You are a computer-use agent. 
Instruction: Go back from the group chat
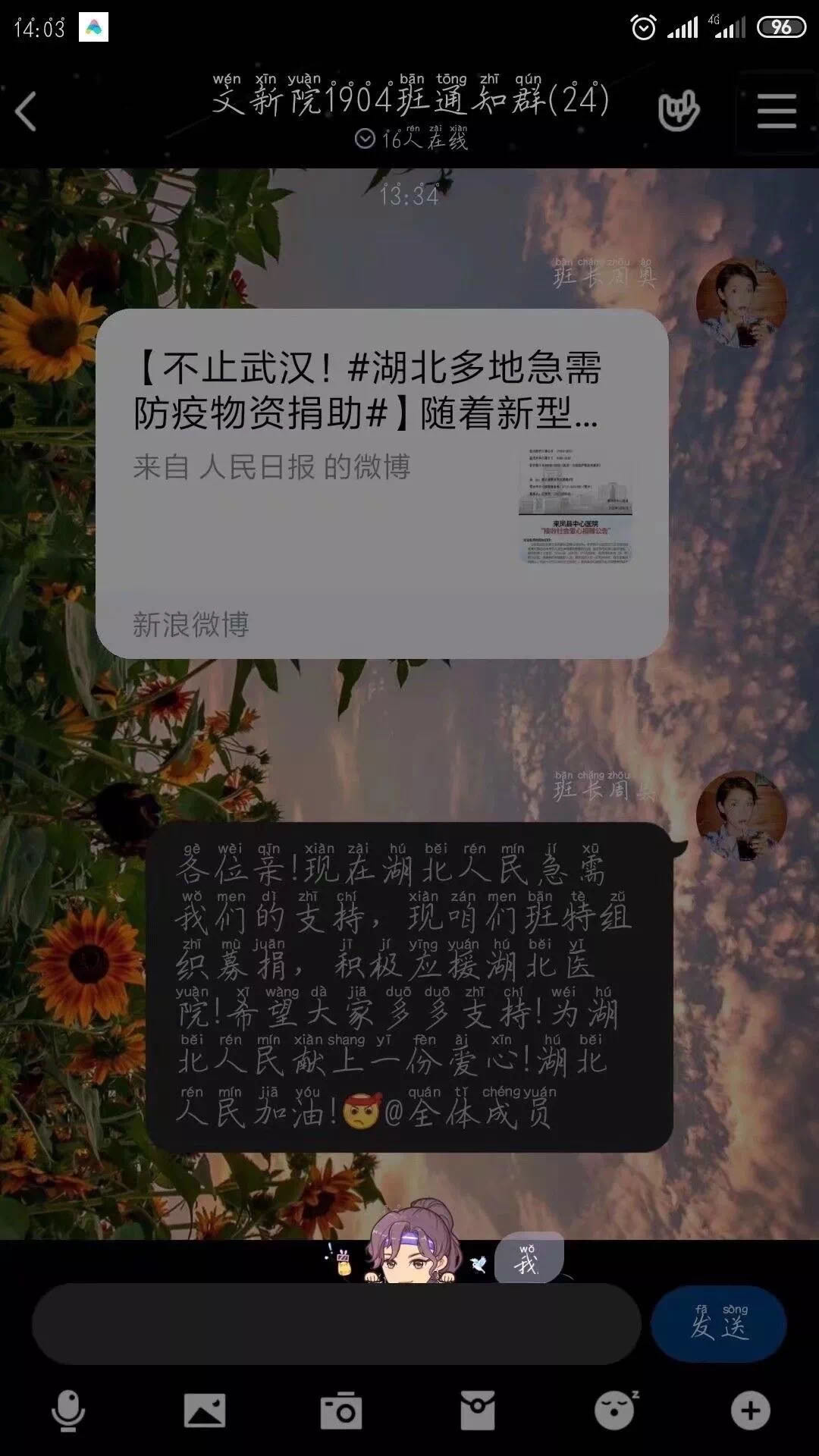[27, 112]
